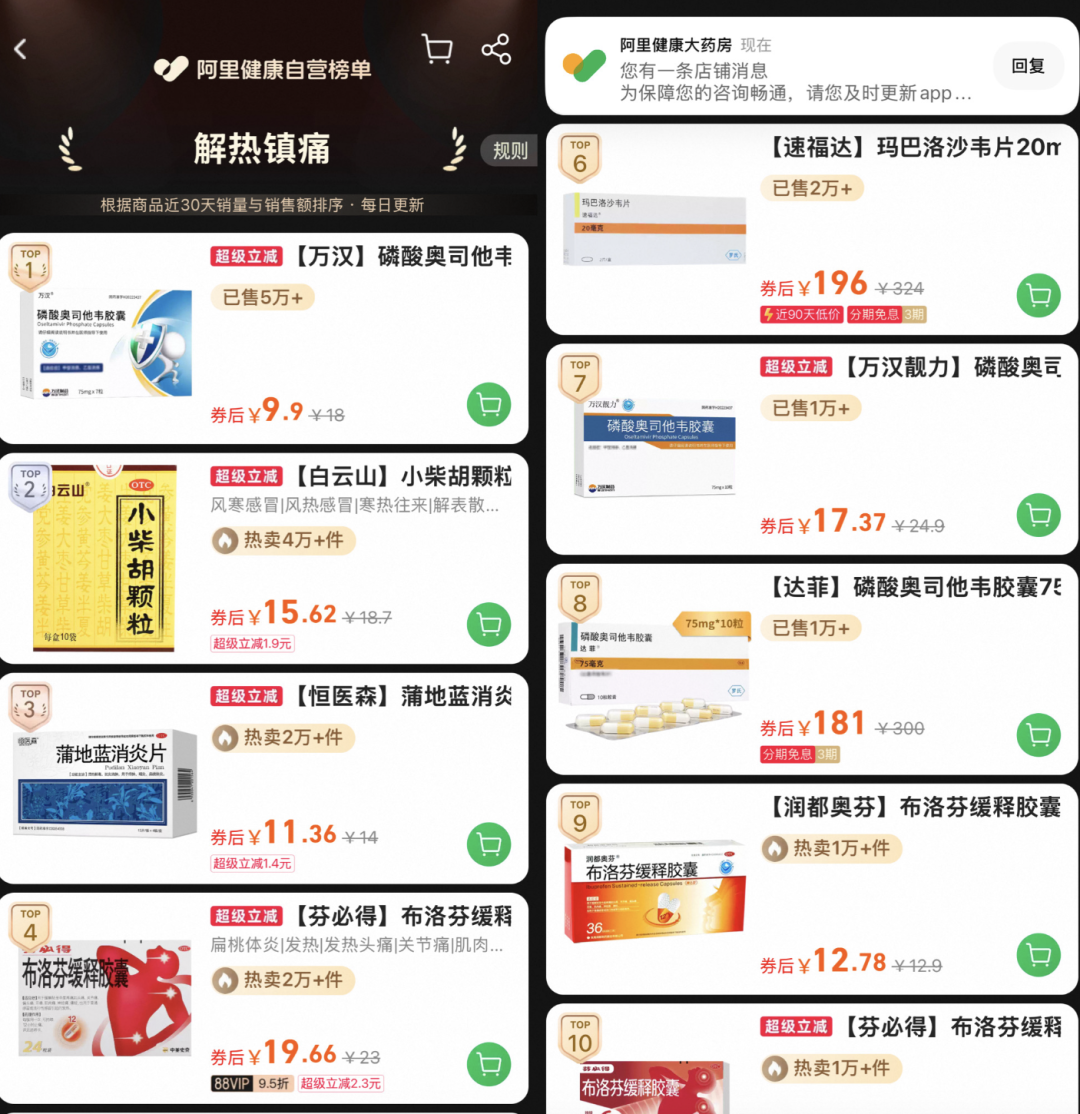The height and width of the screenshot is (1114, 1080).
Task: Add 万汉 磷酸奥司他韦 ¥9.9 to cart
Action: click(489, 406)
